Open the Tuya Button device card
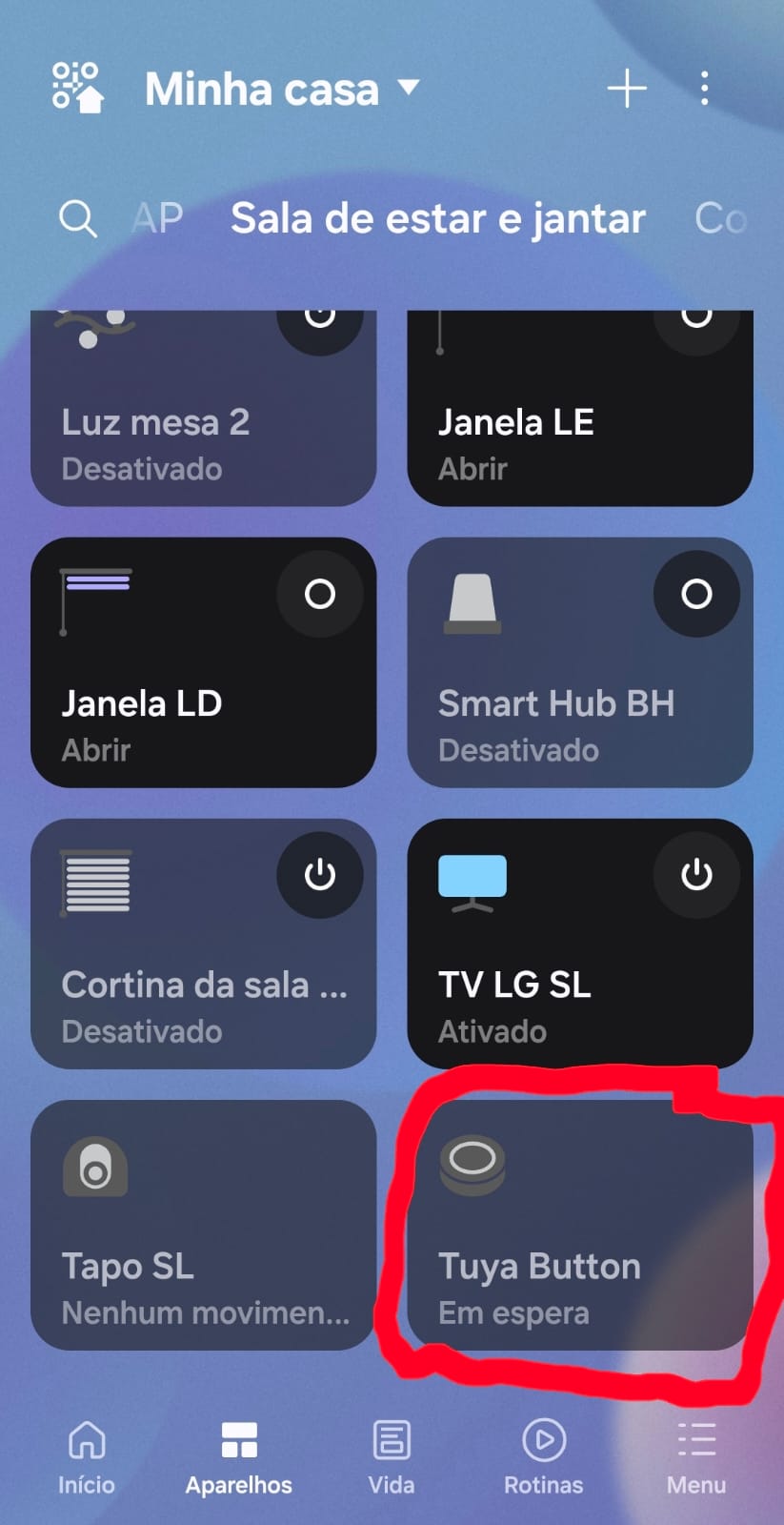The height and width of the screenshot is (1525, 784). tap(580, 1225)
